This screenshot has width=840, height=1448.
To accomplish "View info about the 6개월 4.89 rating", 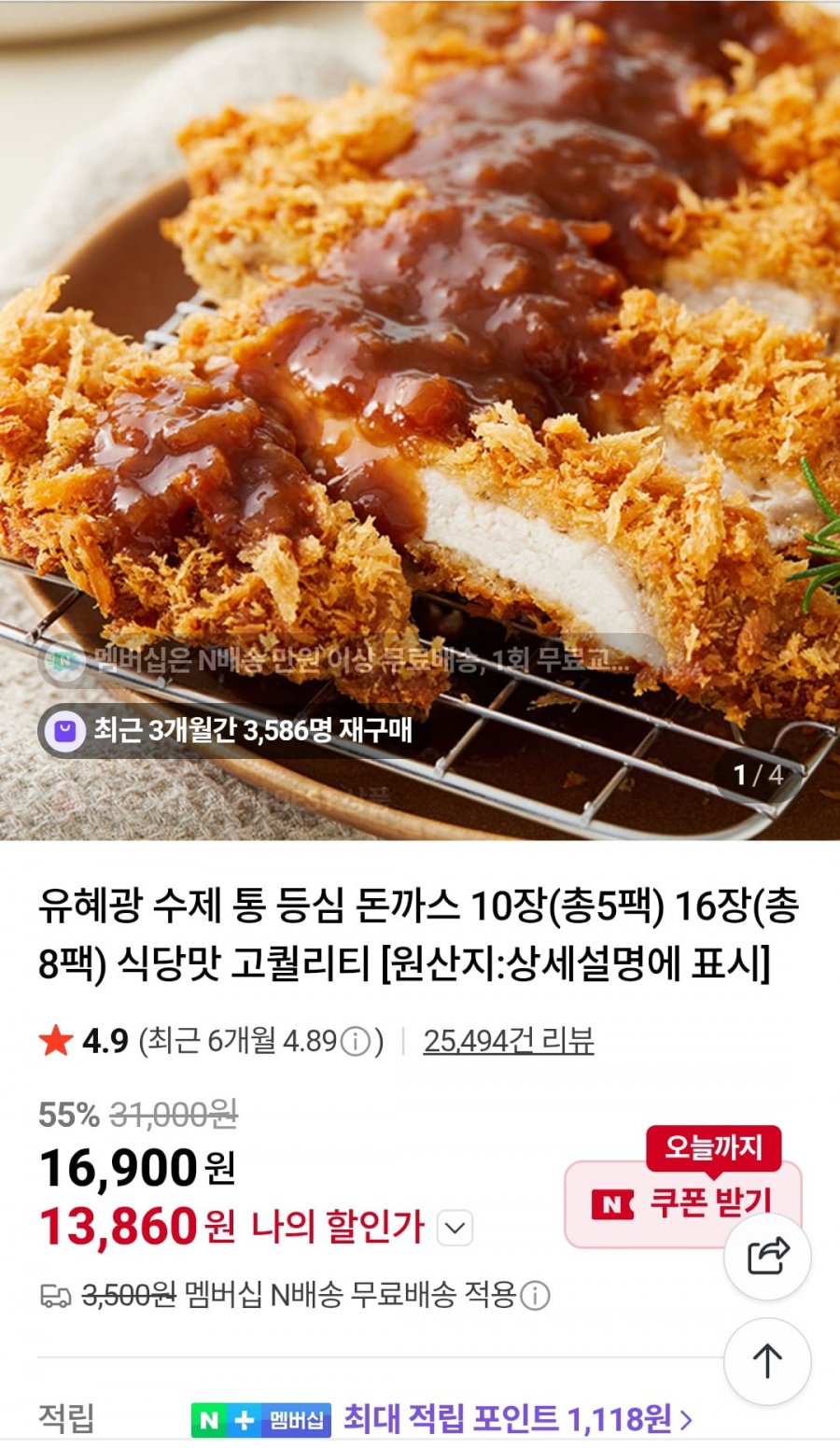I will pos(355,1041).
